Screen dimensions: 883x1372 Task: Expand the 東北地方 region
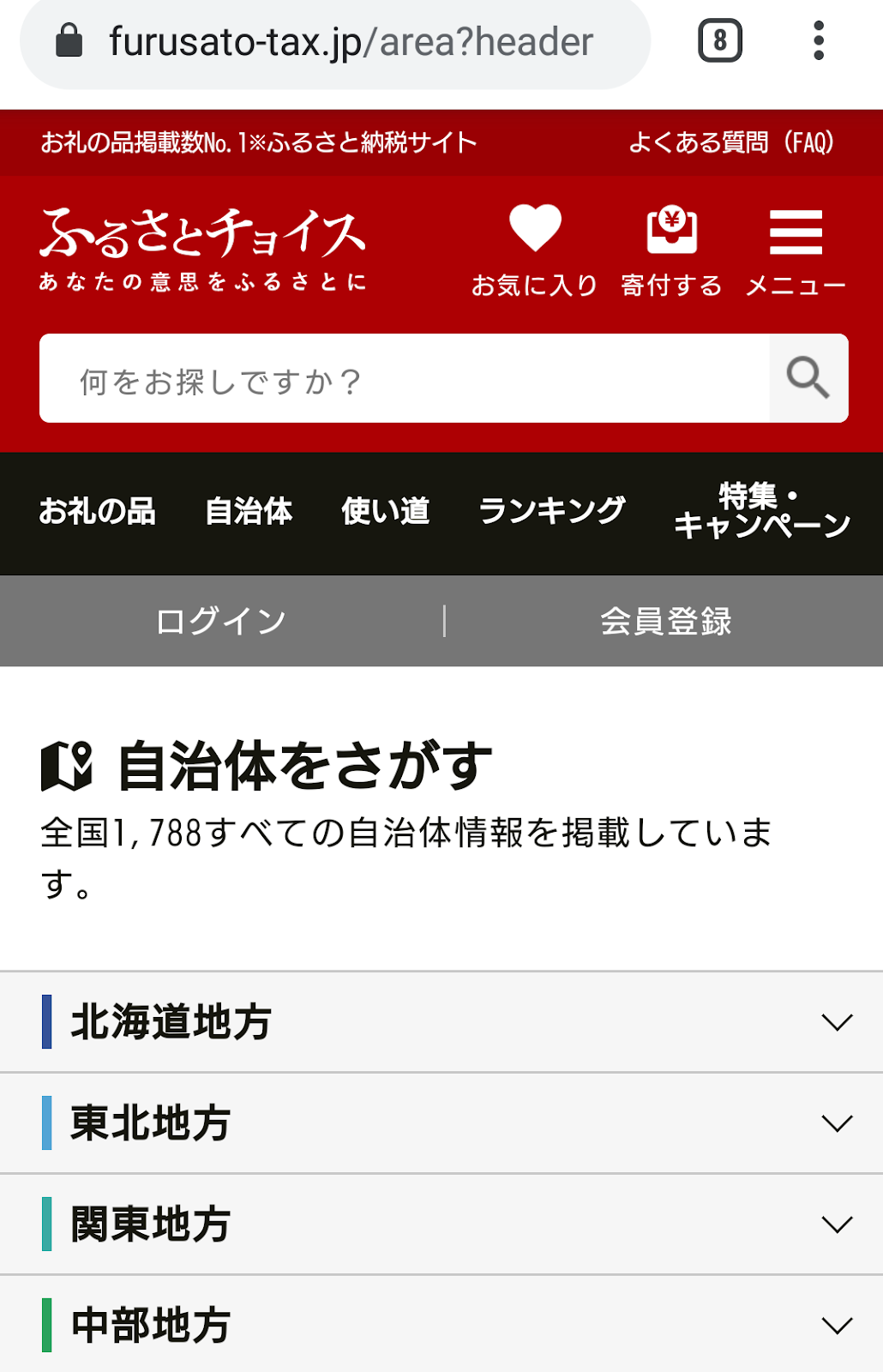pyautogui.click(x=441, y=1123)
